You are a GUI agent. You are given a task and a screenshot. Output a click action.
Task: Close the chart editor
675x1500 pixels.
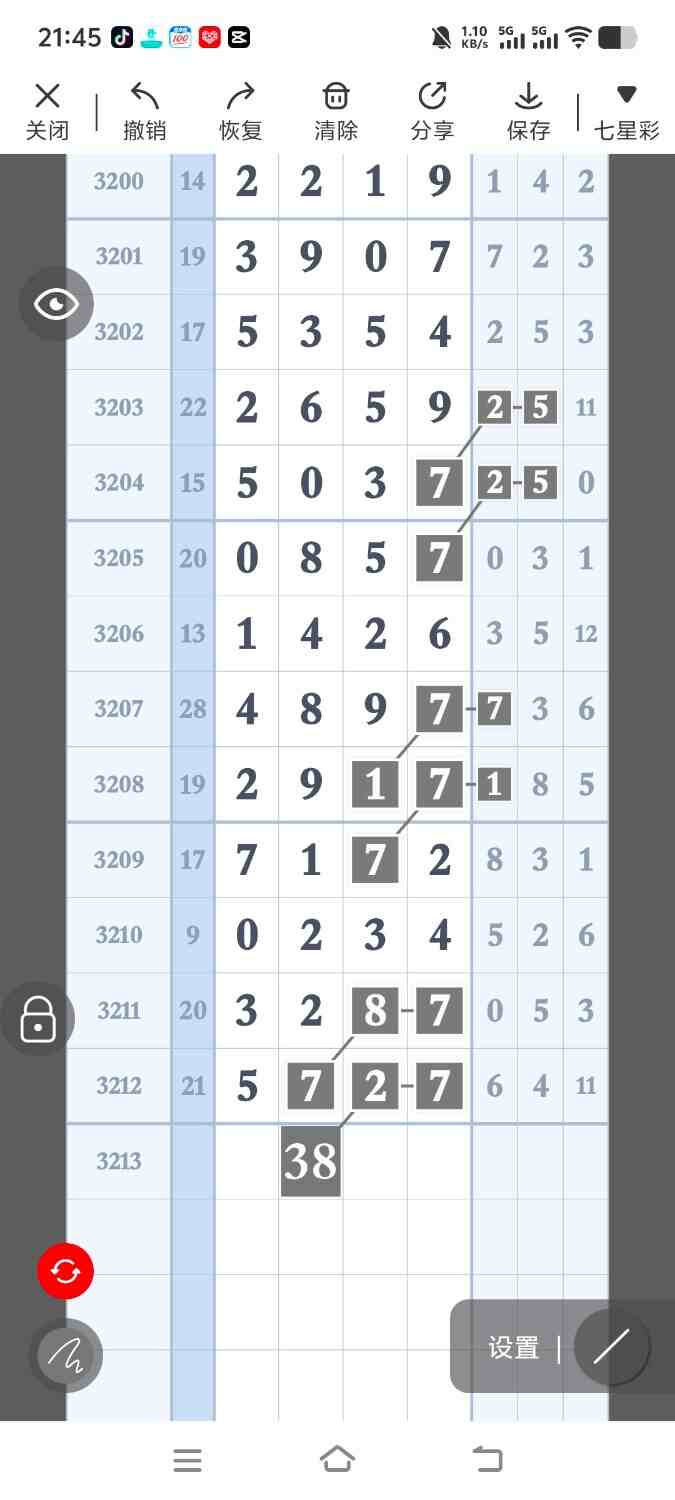tap(47, 111)
